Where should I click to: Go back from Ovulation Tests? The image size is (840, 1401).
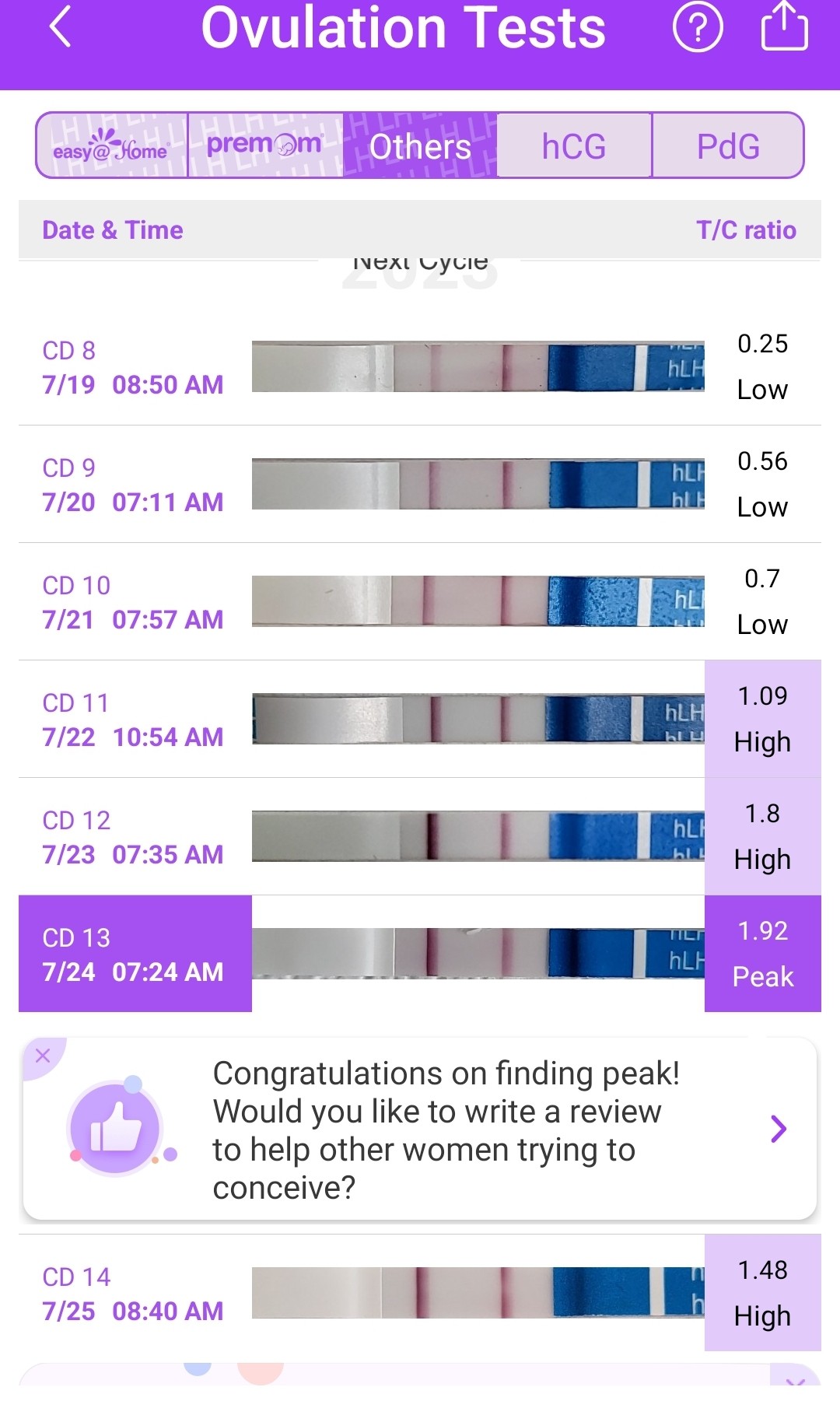61,27
